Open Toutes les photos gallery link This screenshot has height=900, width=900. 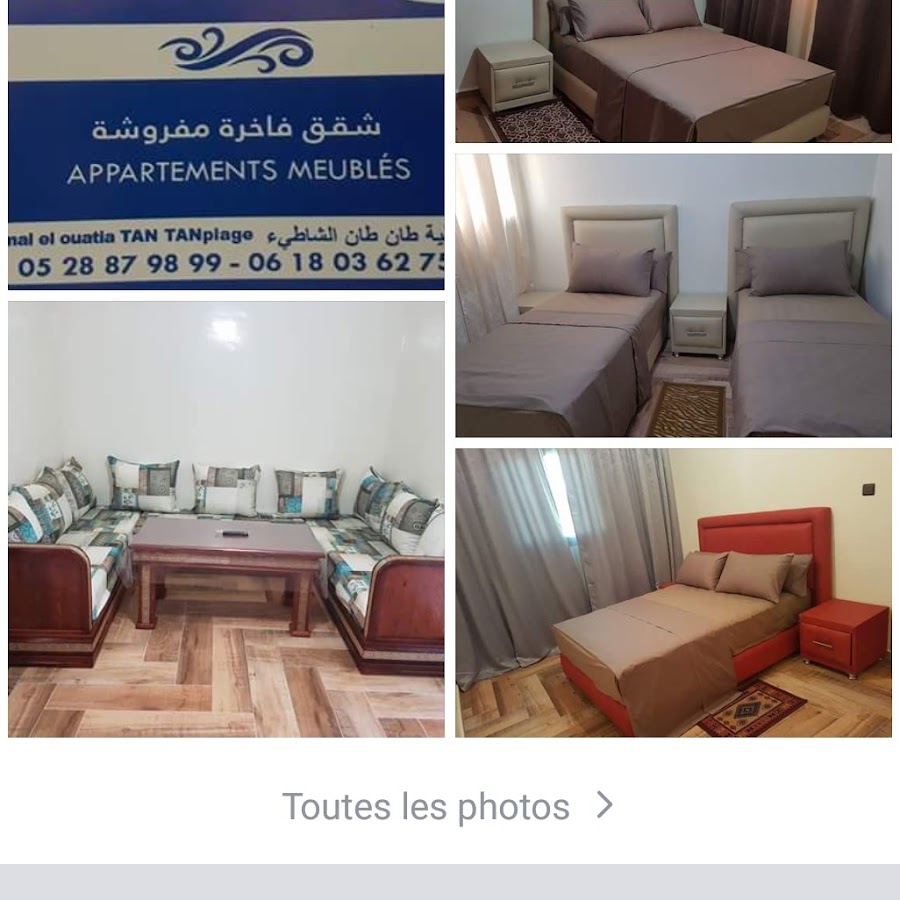tap(446, 806)
